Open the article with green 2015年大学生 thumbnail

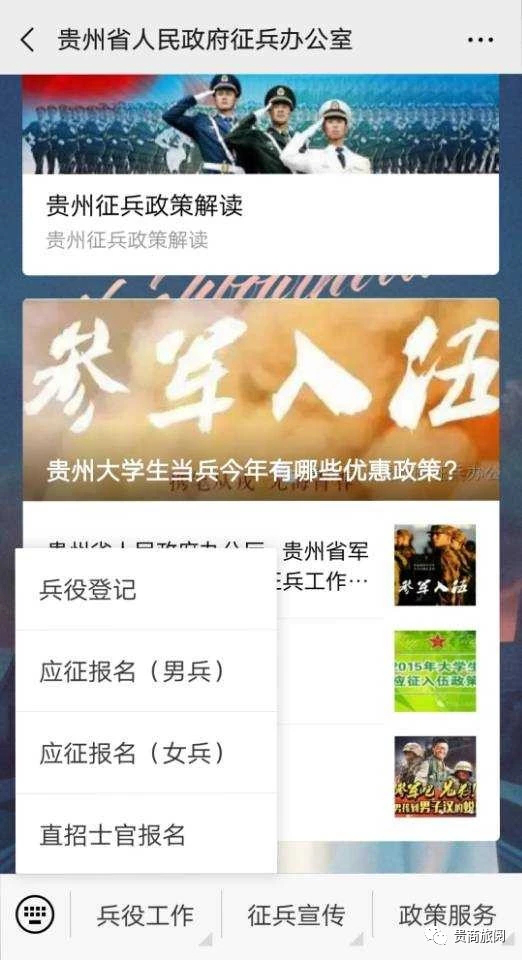pyautogui.click(x=434, y=671)
